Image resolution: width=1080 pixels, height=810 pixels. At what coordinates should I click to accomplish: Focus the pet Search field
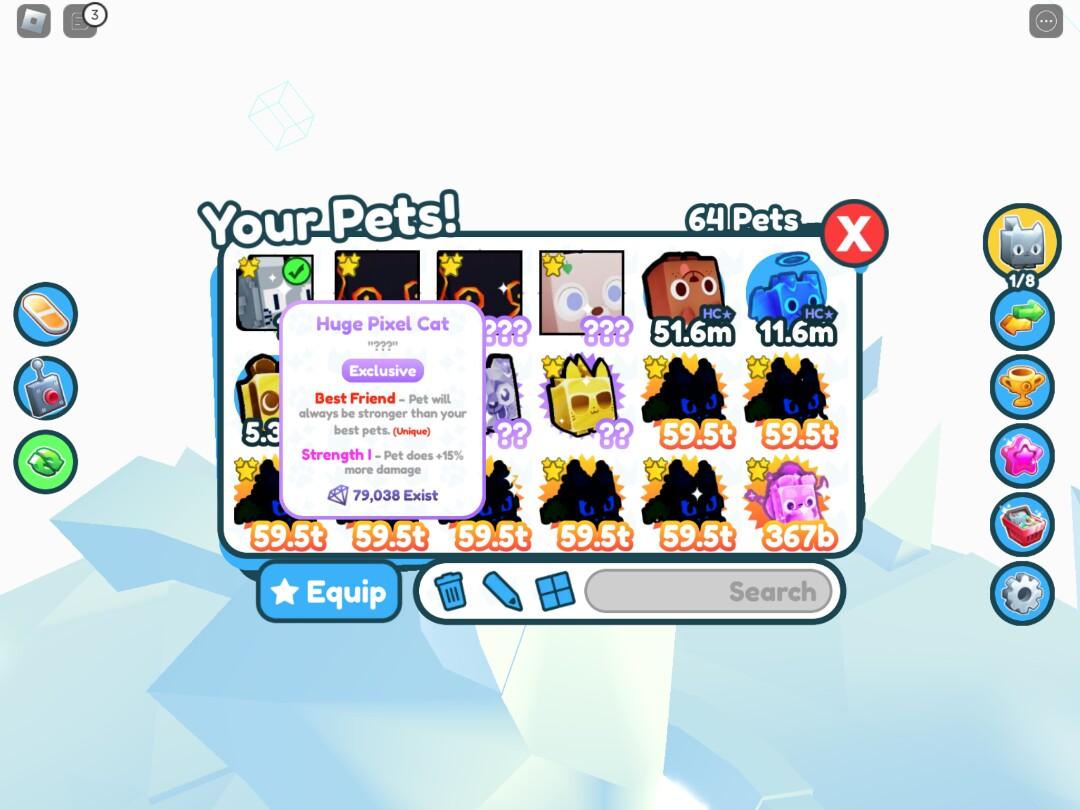pyautogui.click(x=708, y=591)
